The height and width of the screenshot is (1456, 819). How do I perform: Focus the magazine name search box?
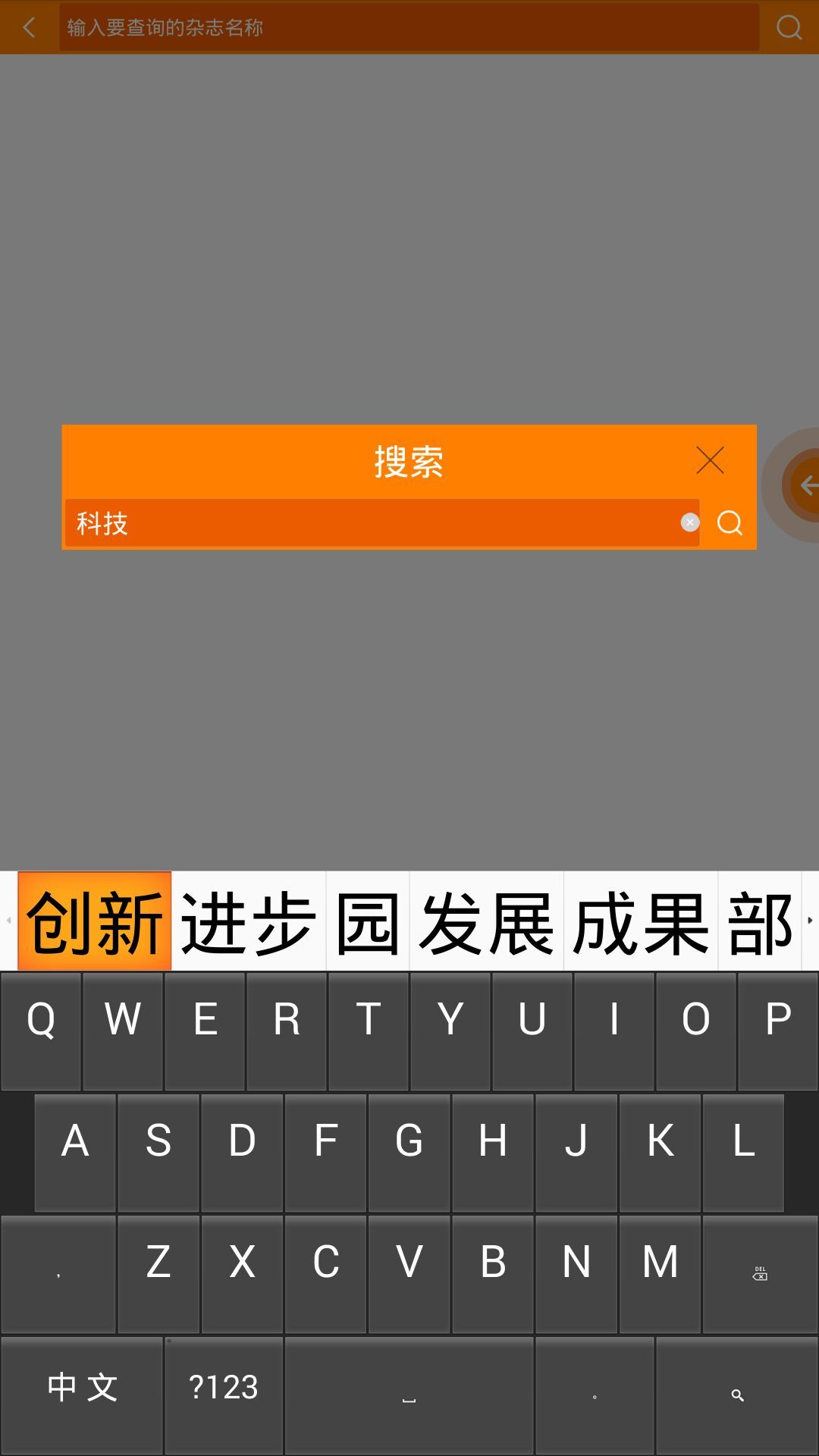tap(409, 28)
